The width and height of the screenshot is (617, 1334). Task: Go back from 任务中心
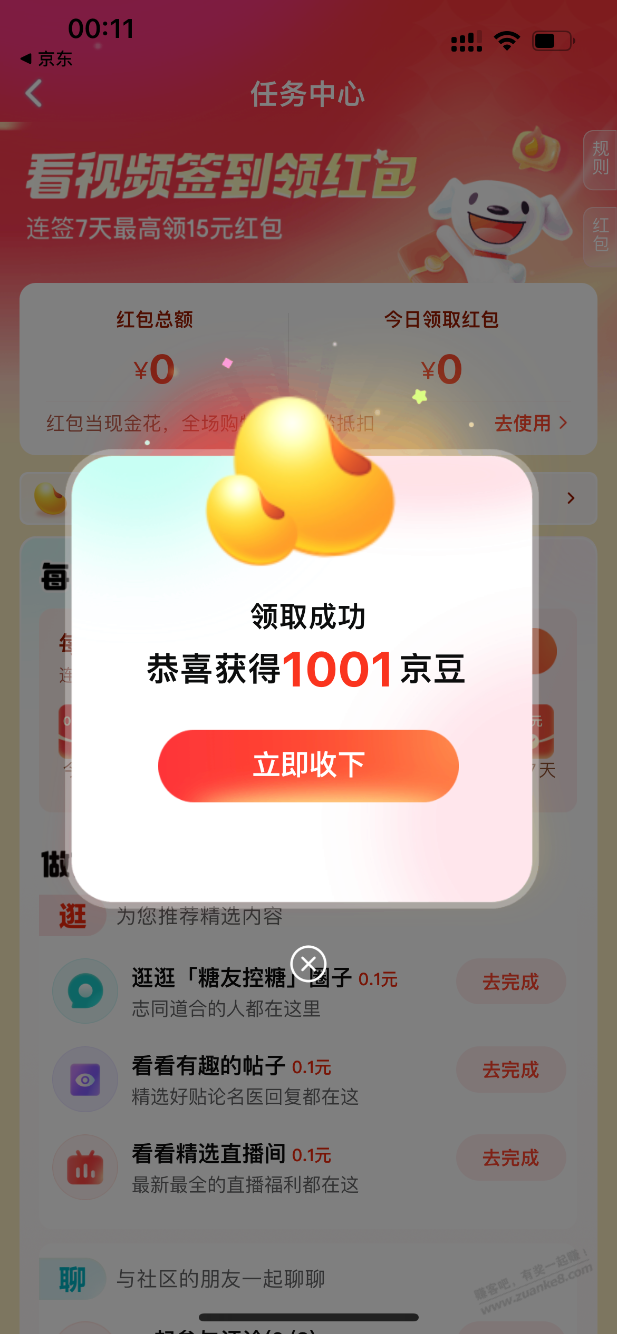[35, 94]
